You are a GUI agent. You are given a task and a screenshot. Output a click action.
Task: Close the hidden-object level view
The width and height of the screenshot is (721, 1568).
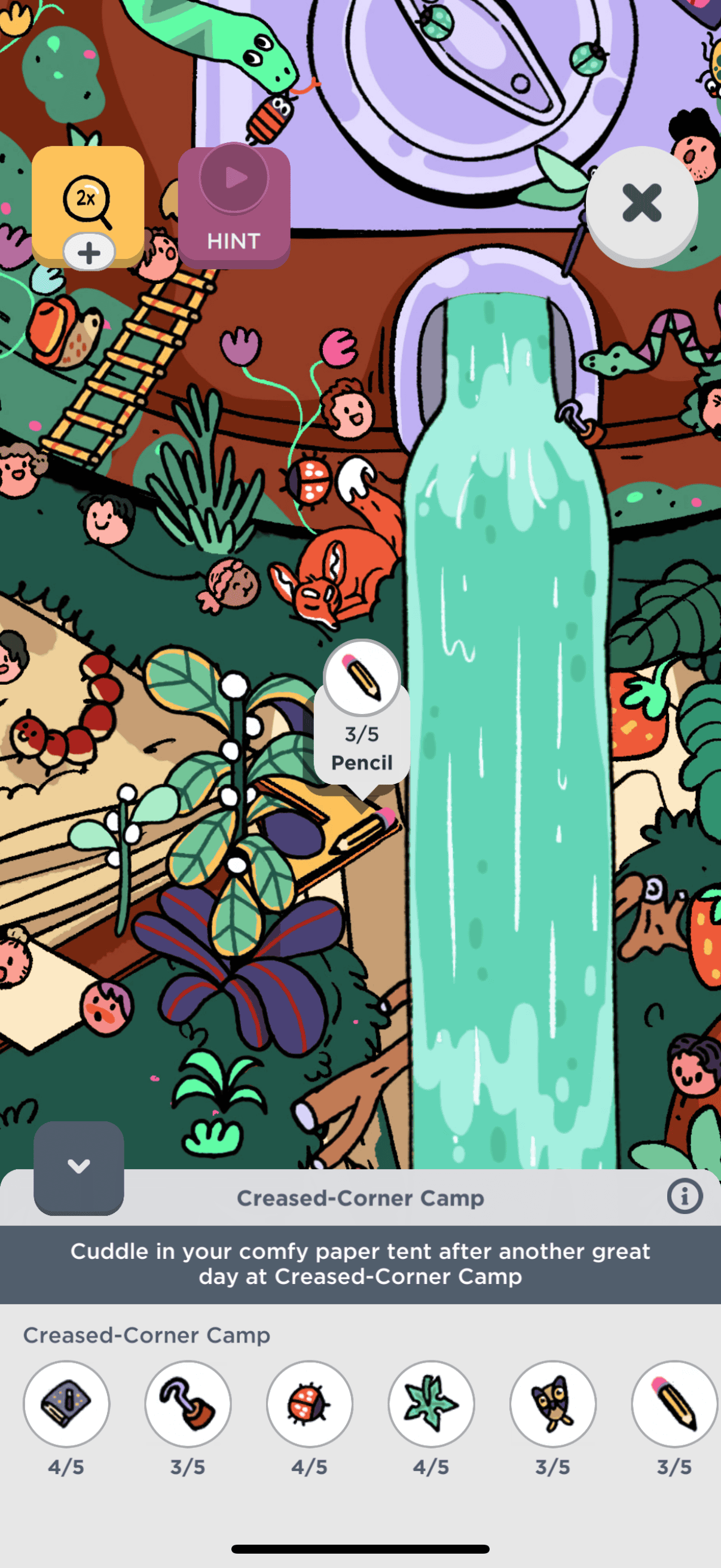click(x=641, y=203)
